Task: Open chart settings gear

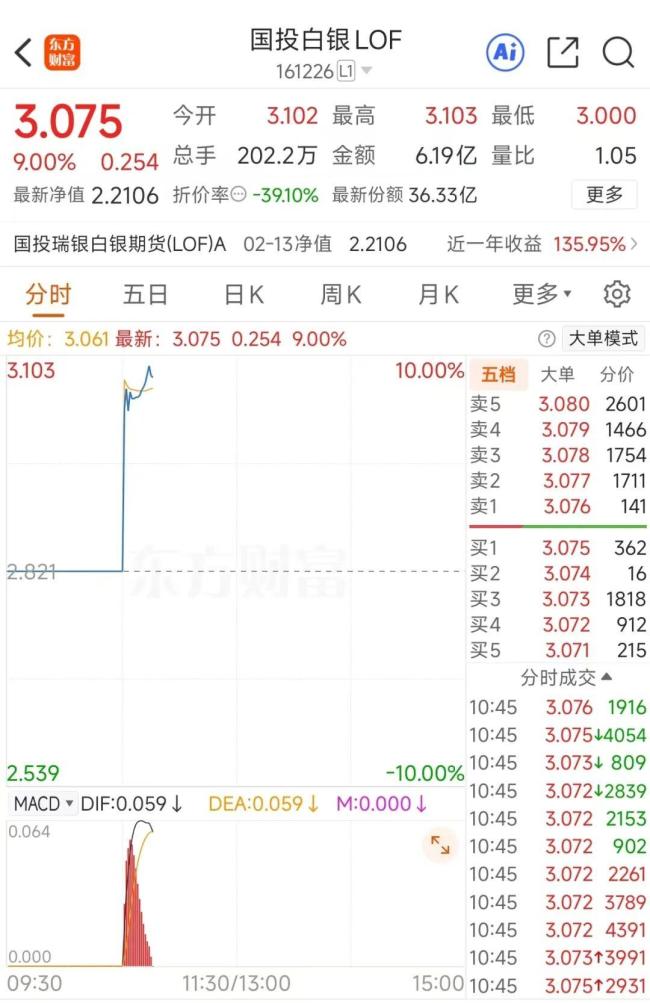Action: (617, 294)
